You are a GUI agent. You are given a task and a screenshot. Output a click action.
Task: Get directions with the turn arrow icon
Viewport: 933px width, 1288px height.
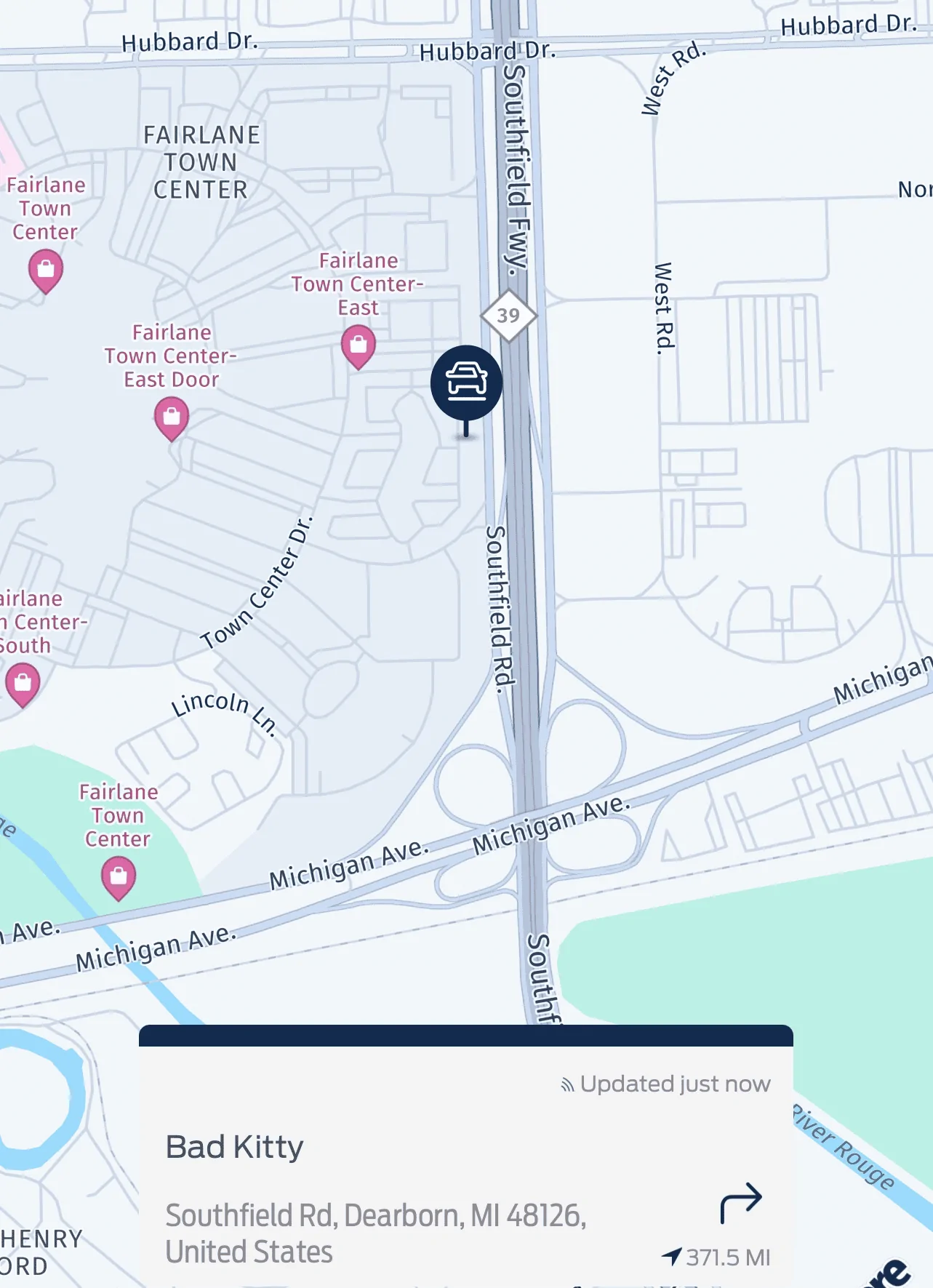pyautogui.click(x=740, y=1204)
